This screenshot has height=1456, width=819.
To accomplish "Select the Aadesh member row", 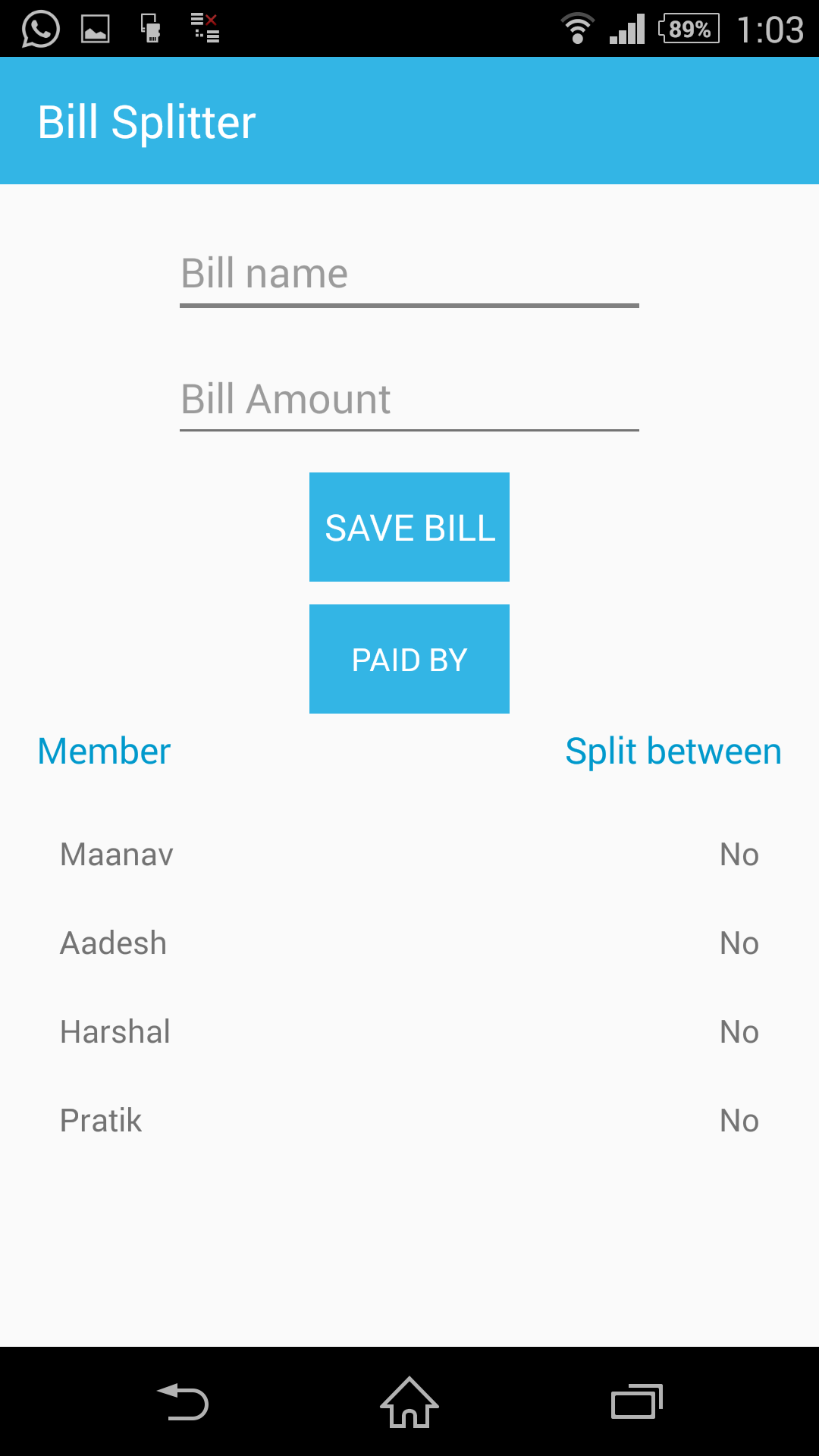I will point(409,943).
